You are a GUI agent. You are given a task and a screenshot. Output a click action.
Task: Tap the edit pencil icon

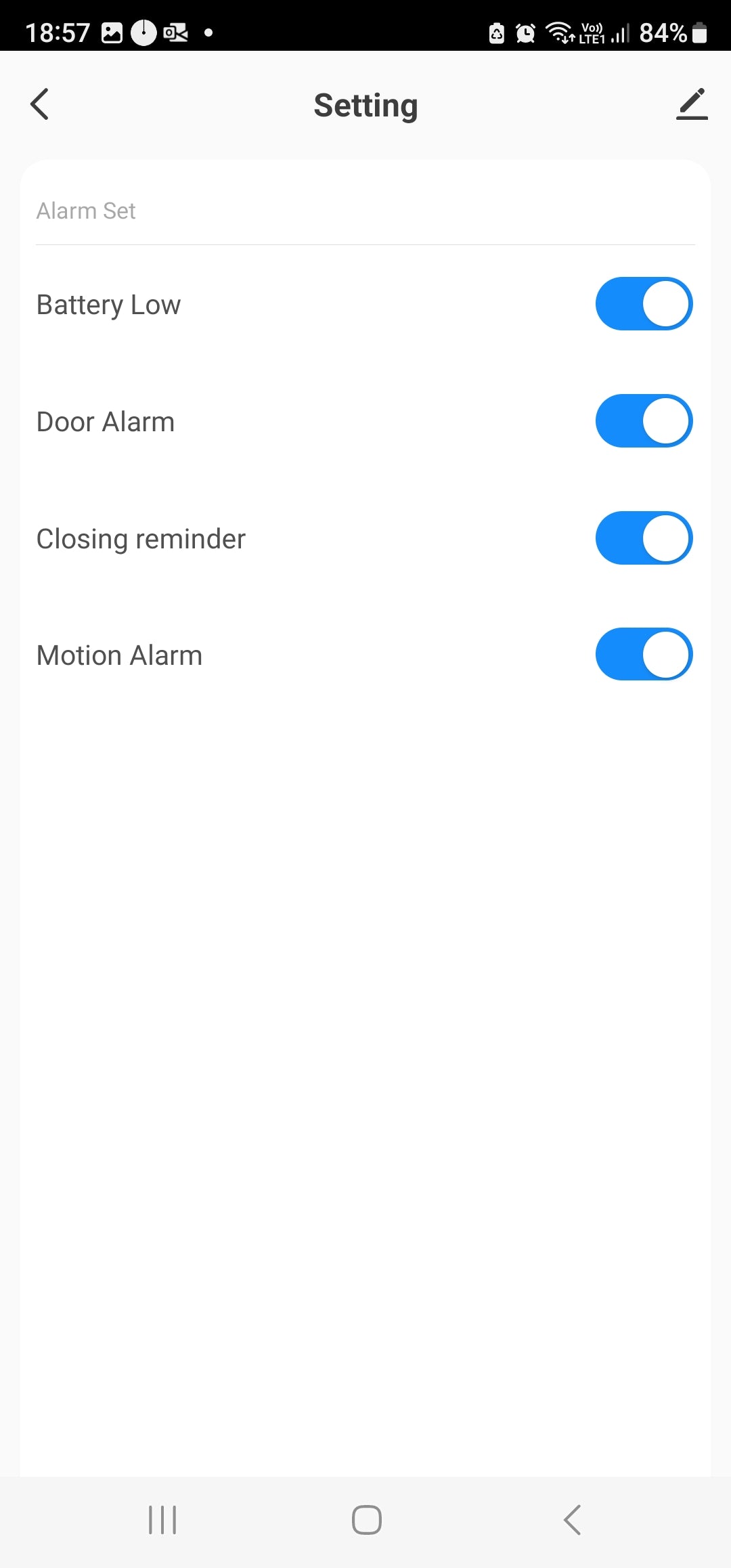coord(691,104)
